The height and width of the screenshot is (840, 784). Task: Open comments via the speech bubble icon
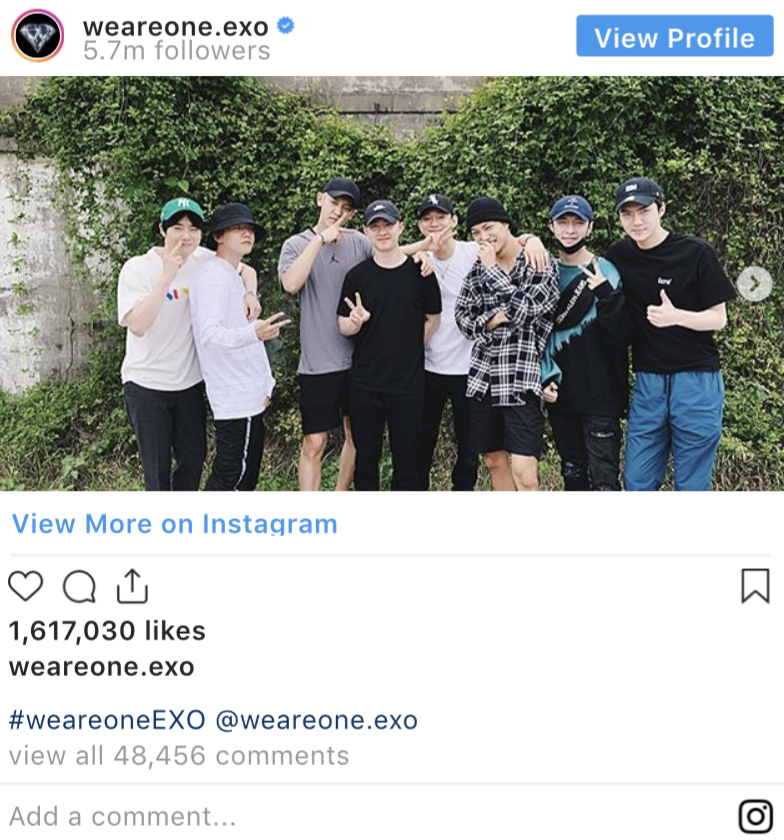click(x=79, y=587)
